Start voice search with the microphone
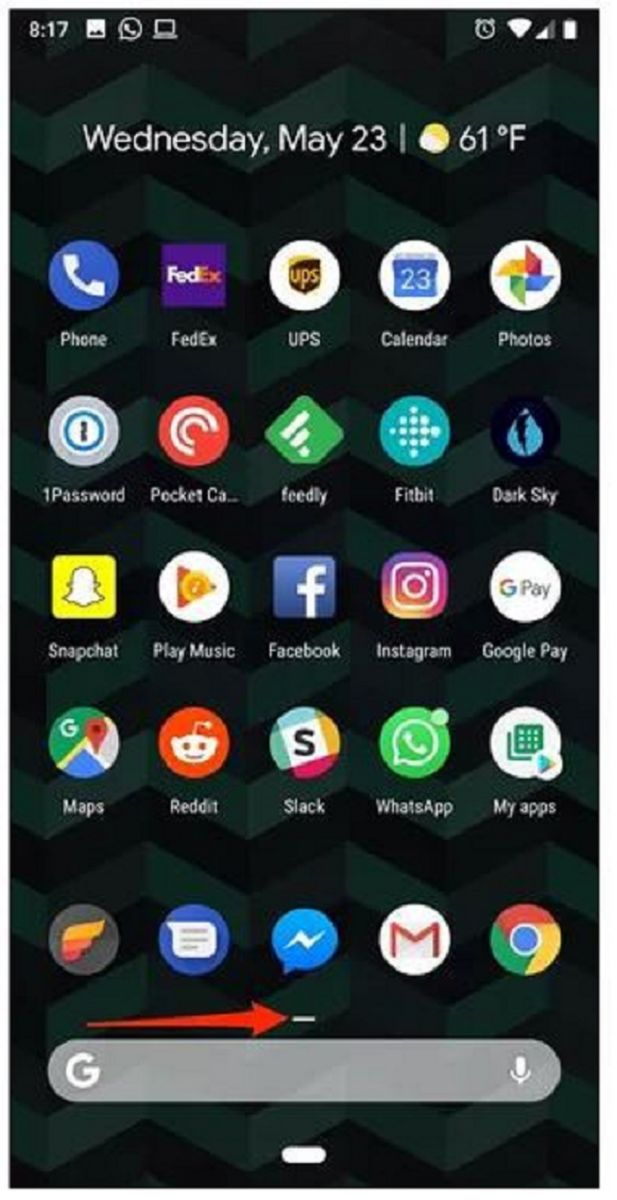This screenshot has width=617, height=1200. pyautogui.click(x=520, y=1071)
